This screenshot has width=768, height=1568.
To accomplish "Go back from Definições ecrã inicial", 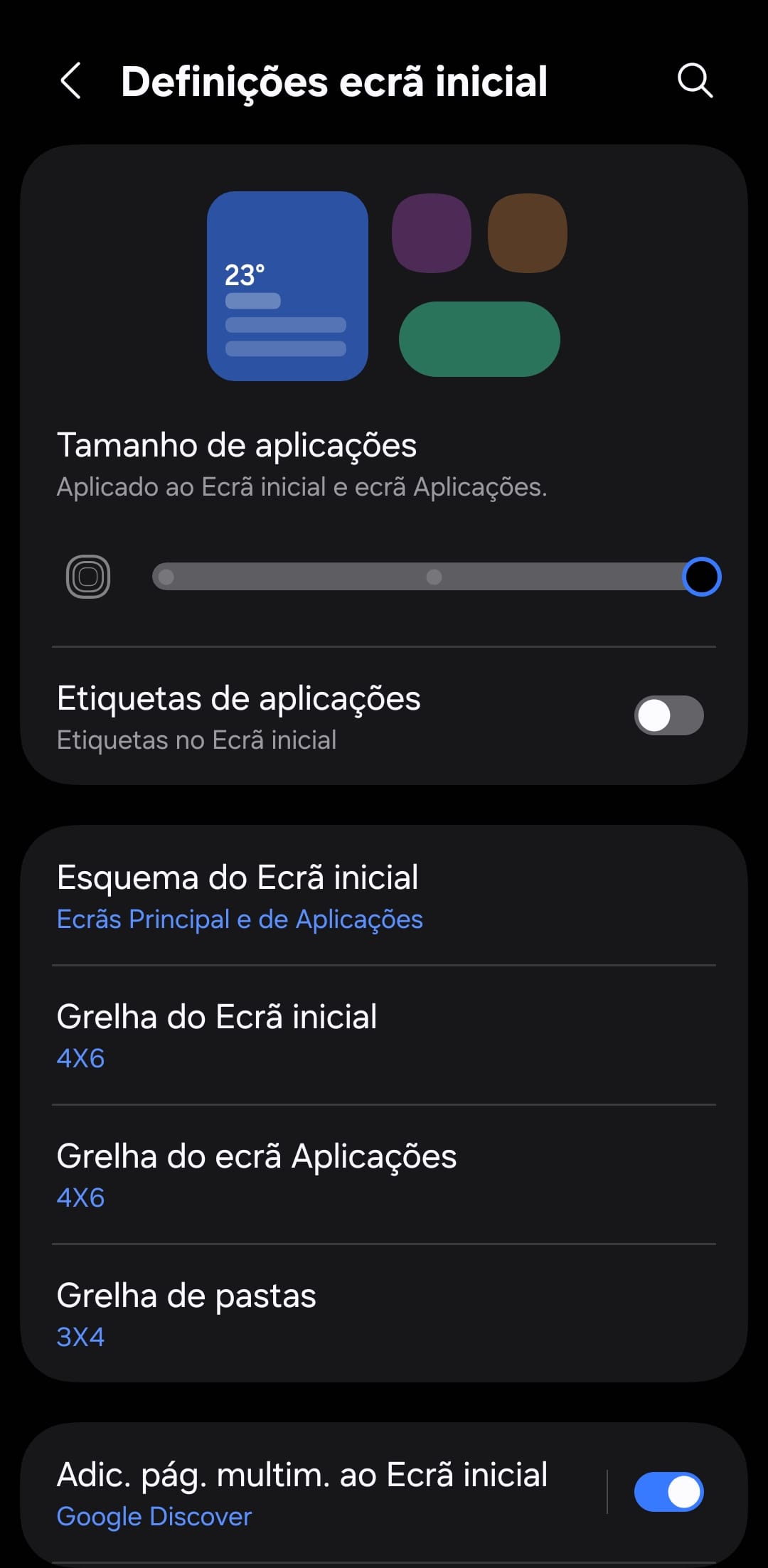I will point(70,80).
